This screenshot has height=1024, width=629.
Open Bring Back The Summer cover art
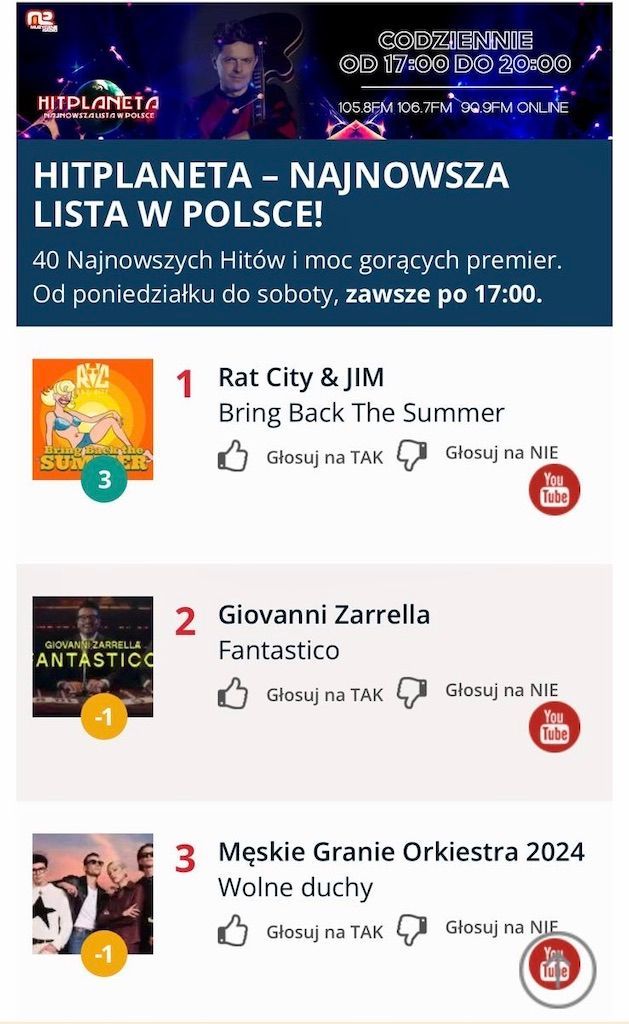[93, 419]
